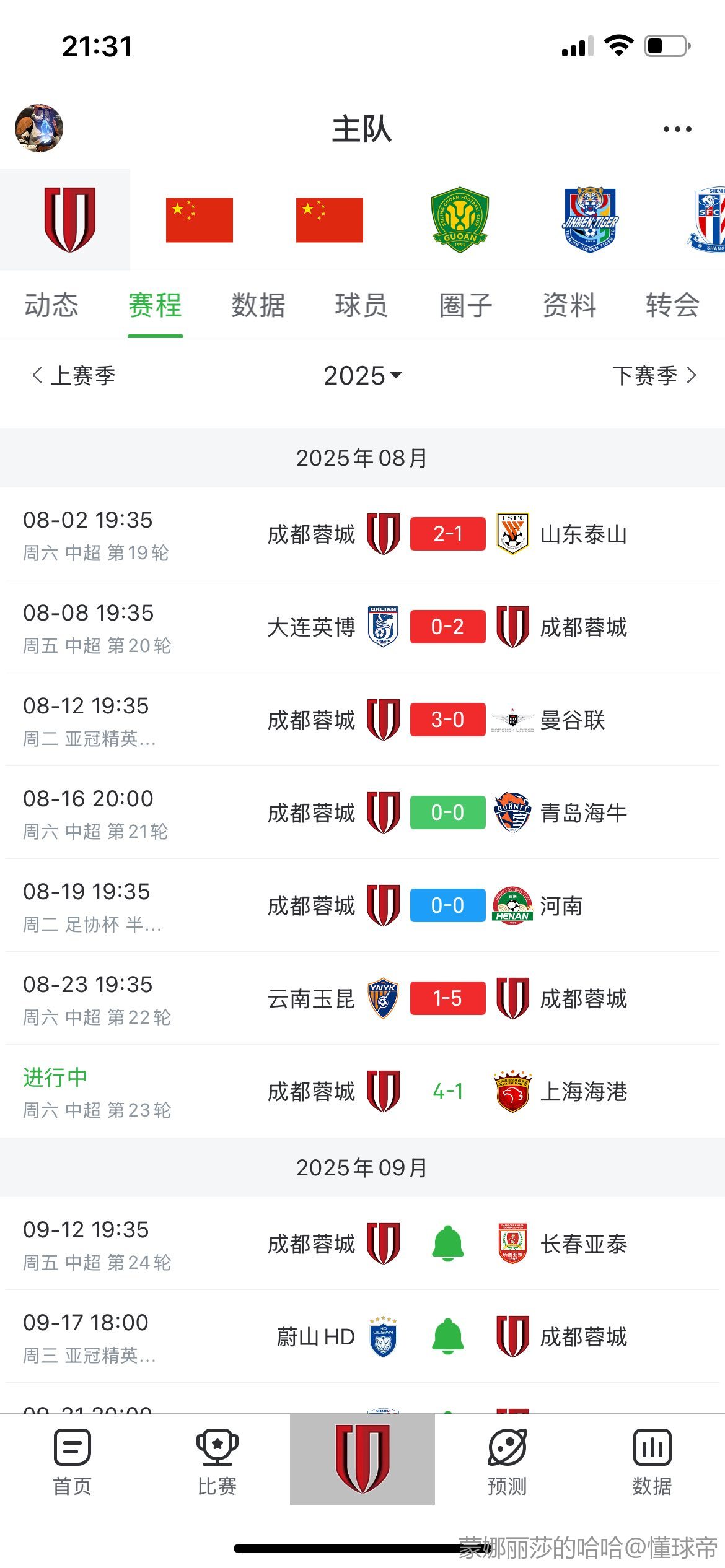Go to next season 下赛季
Image resolution: width=725 pixels, height=1568 pixels.
(654, 375)
